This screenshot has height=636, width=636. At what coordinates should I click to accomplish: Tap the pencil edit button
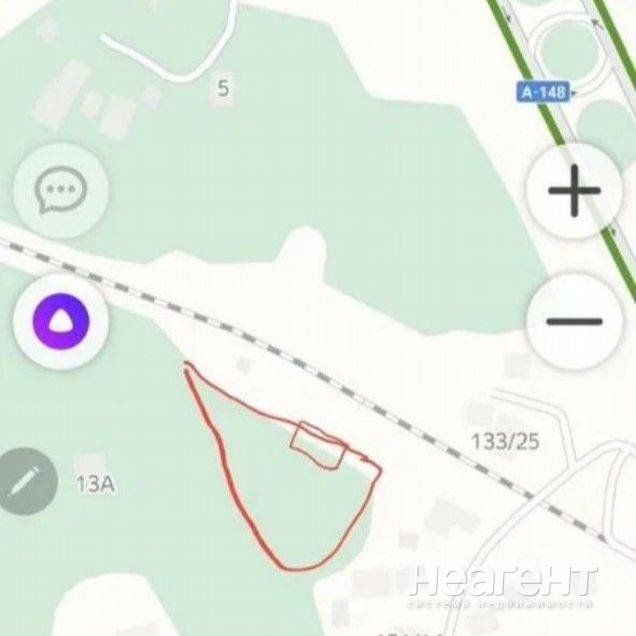click(x=22, y=481)
